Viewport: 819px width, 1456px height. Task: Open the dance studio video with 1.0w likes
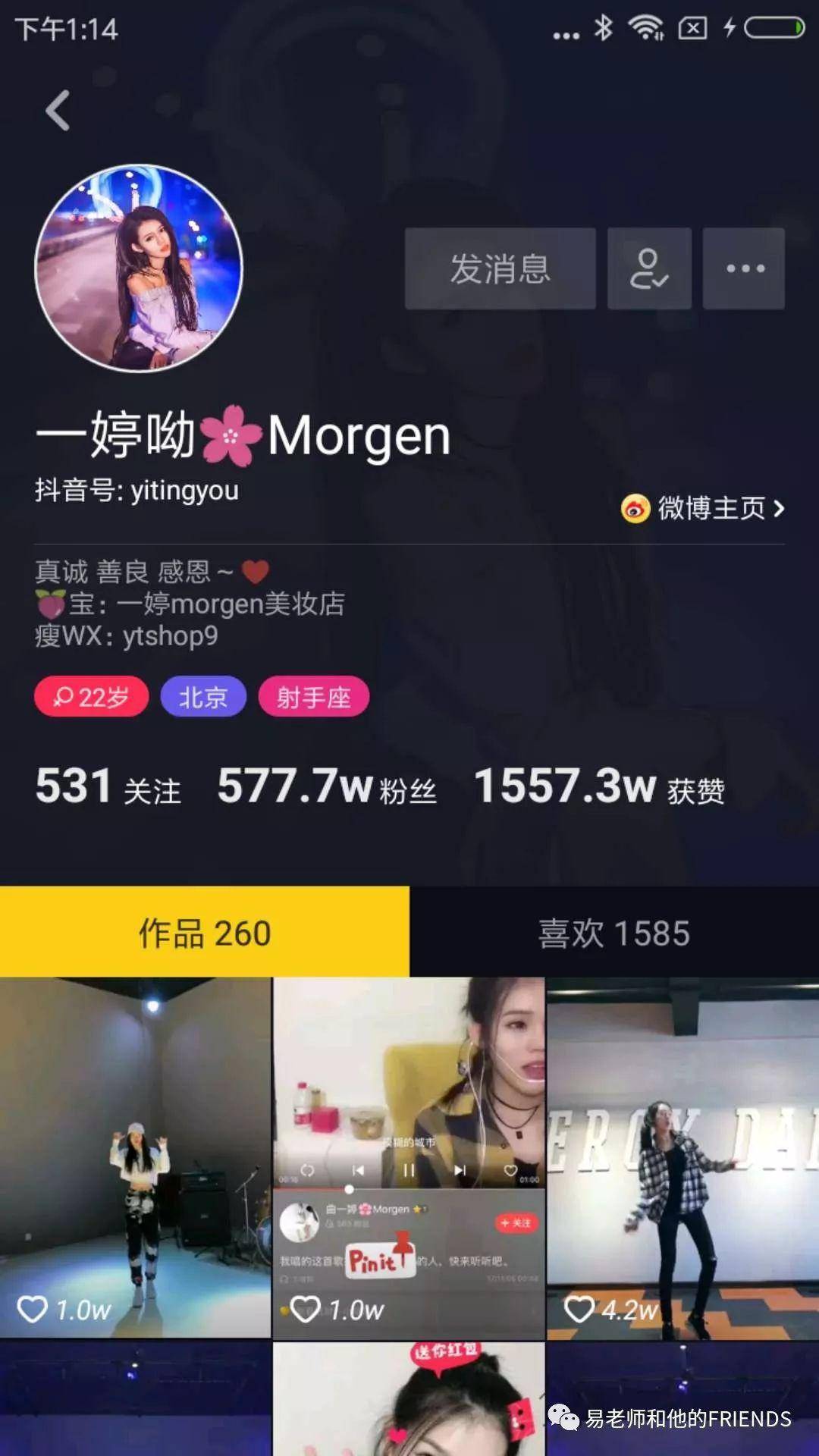(135, 1156)
